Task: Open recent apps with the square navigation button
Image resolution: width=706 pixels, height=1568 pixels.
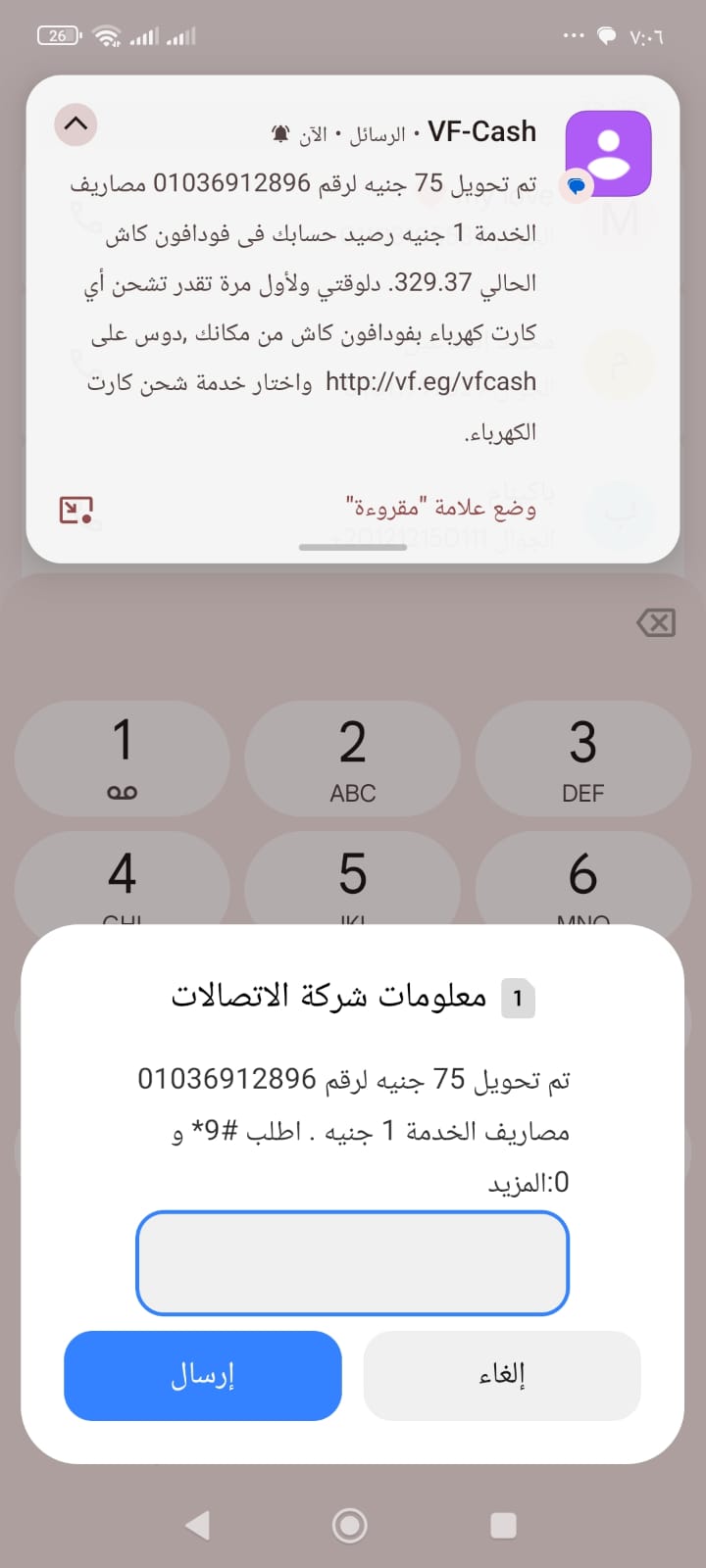Action: click(x=503, y=1525)
